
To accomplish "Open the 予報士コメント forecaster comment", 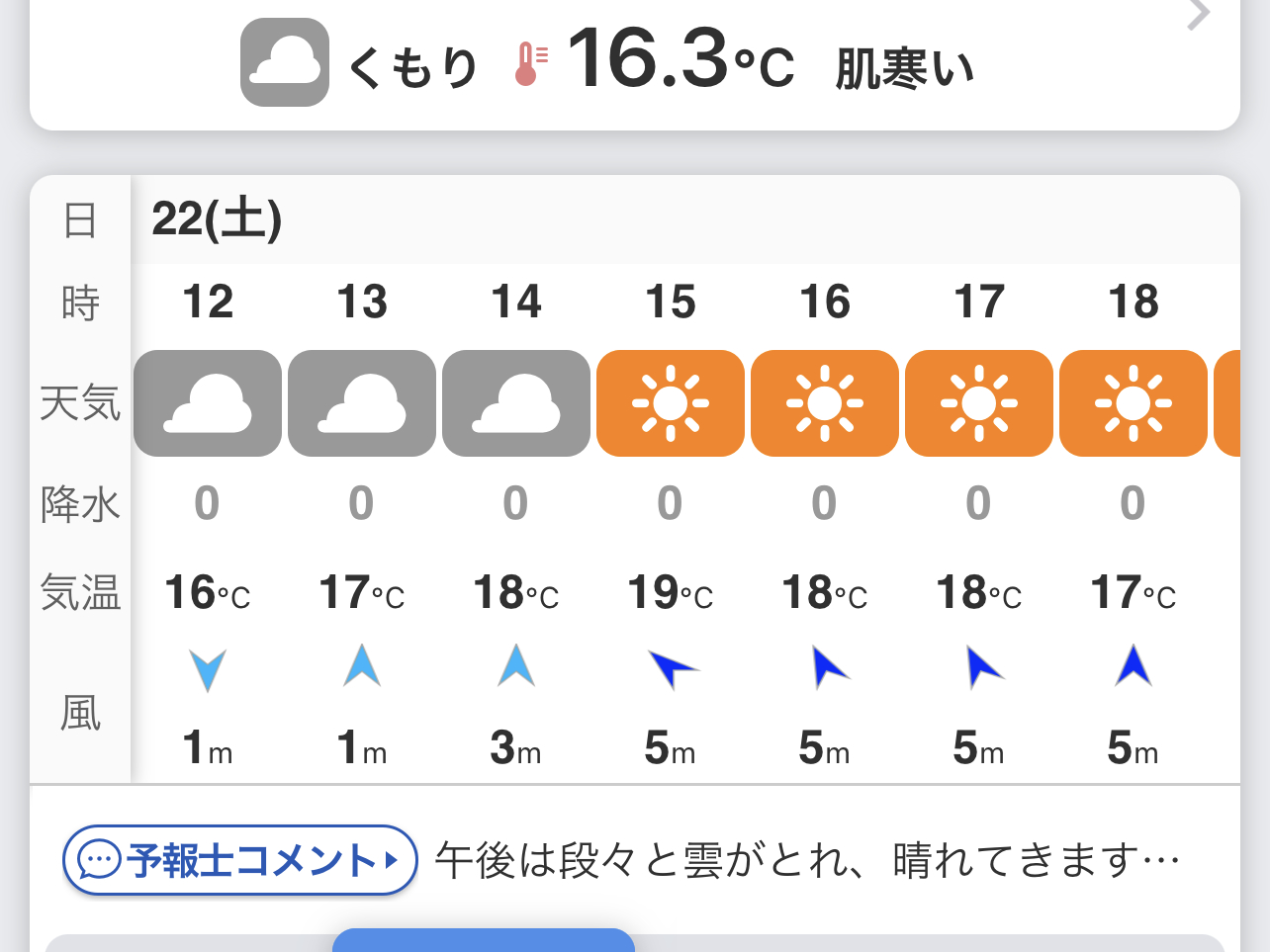I will [x=240, y=860].
